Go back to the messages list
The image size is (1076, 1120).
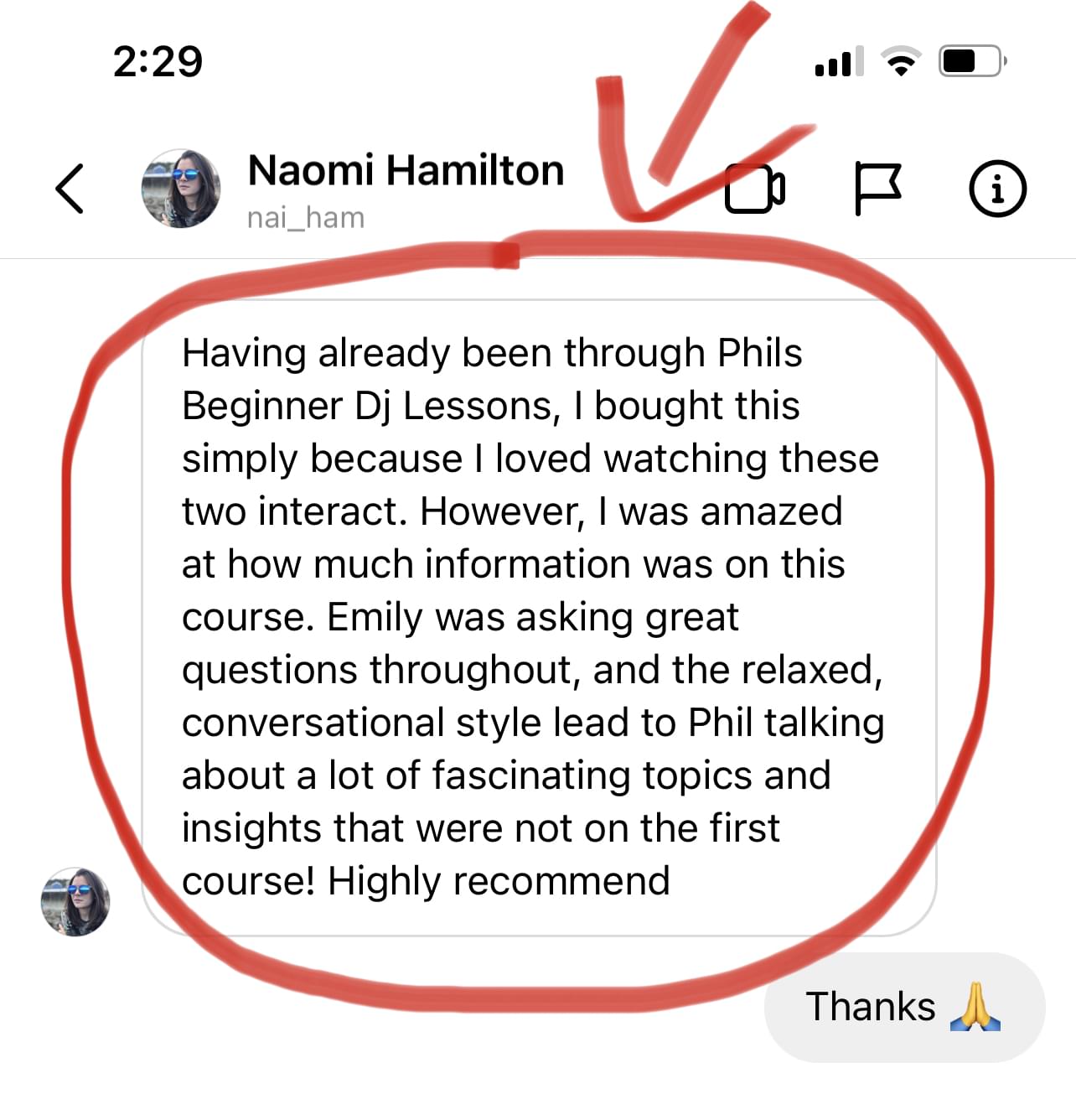(x=70, y=189)
